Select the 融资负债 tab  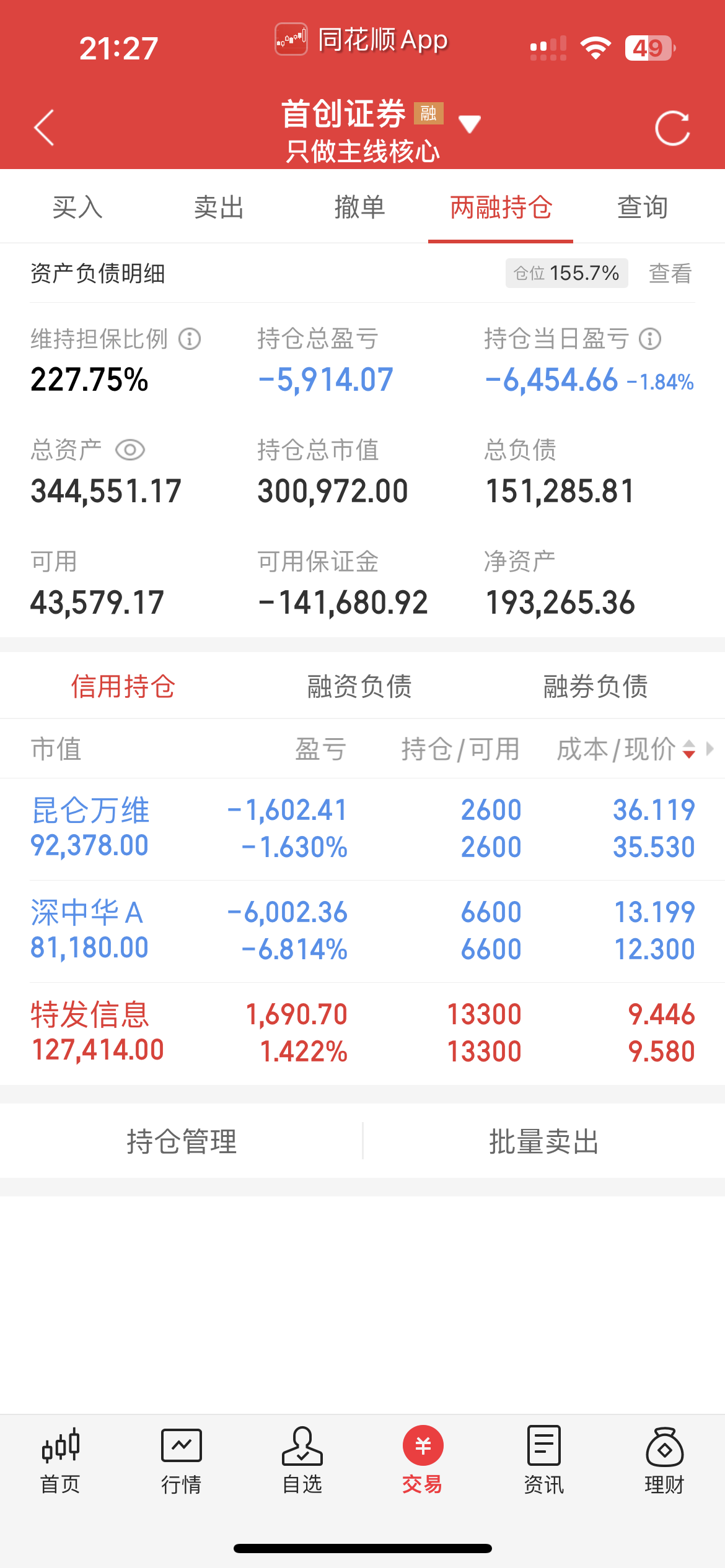point(359,686)
